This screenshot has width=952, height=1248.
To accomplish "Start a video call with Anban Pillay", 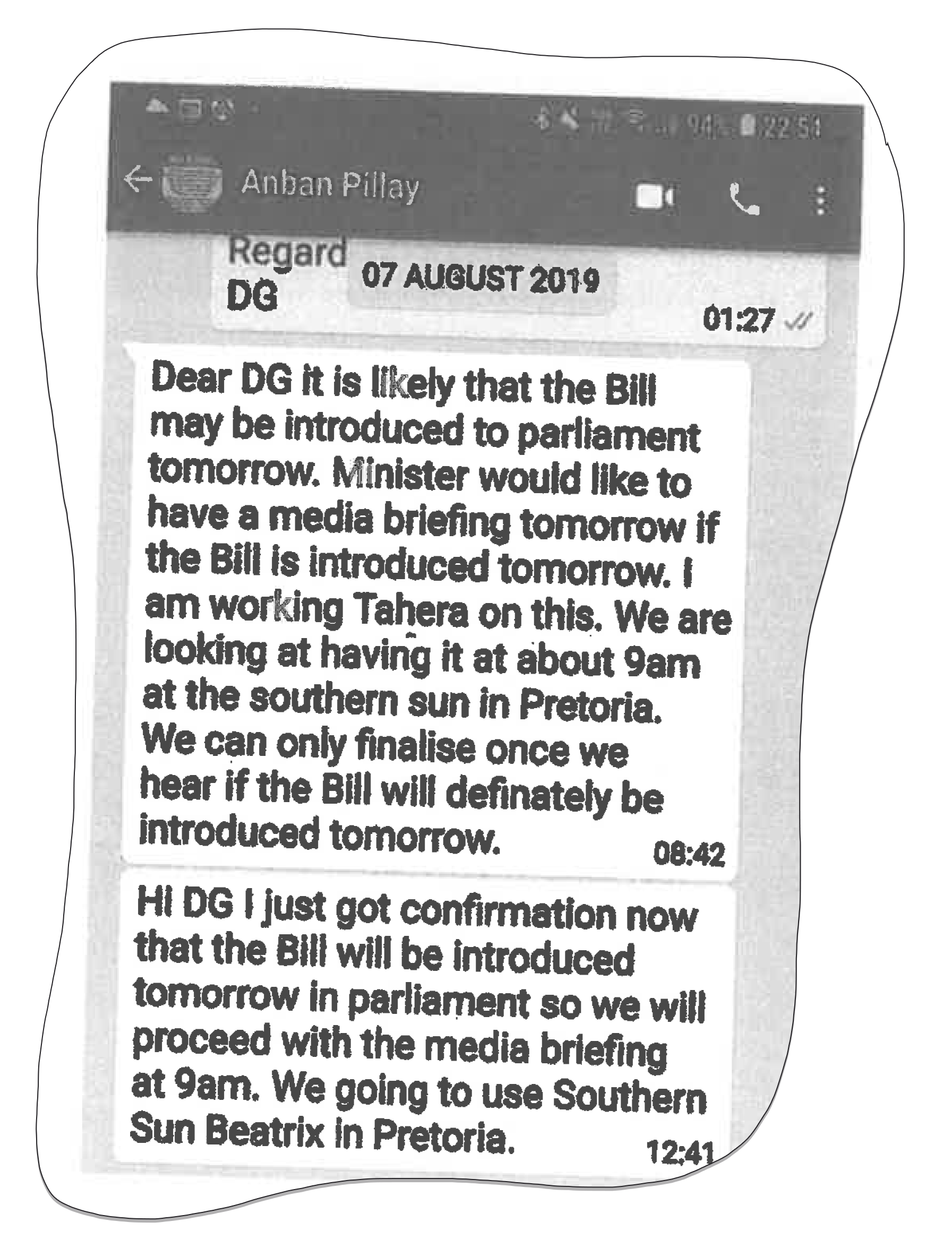I will click(655, 196).
